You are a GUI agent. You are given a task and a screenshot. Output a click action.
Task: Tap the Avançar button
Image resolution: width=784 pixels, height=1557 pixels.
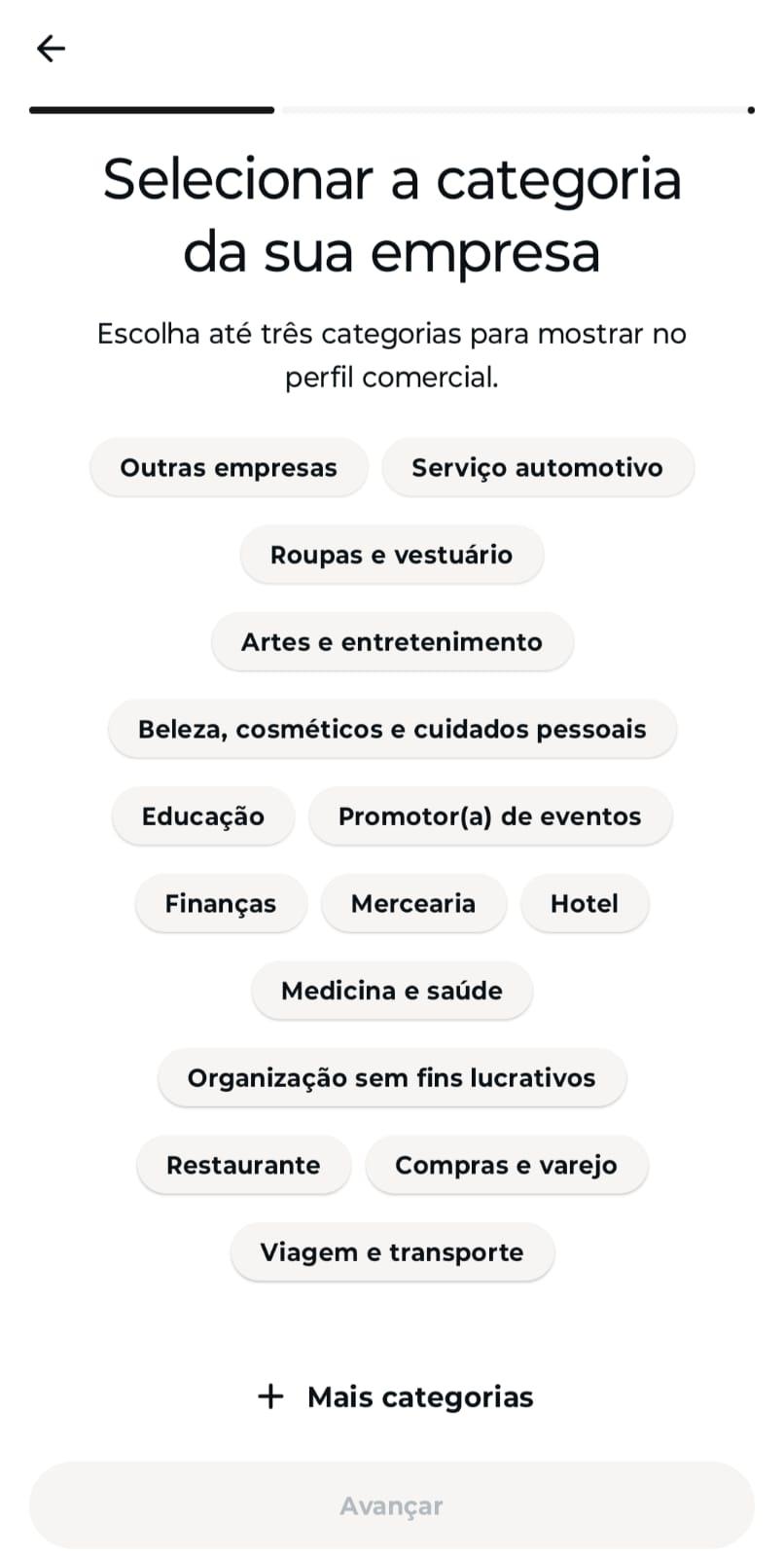(x=391, y=1505)
